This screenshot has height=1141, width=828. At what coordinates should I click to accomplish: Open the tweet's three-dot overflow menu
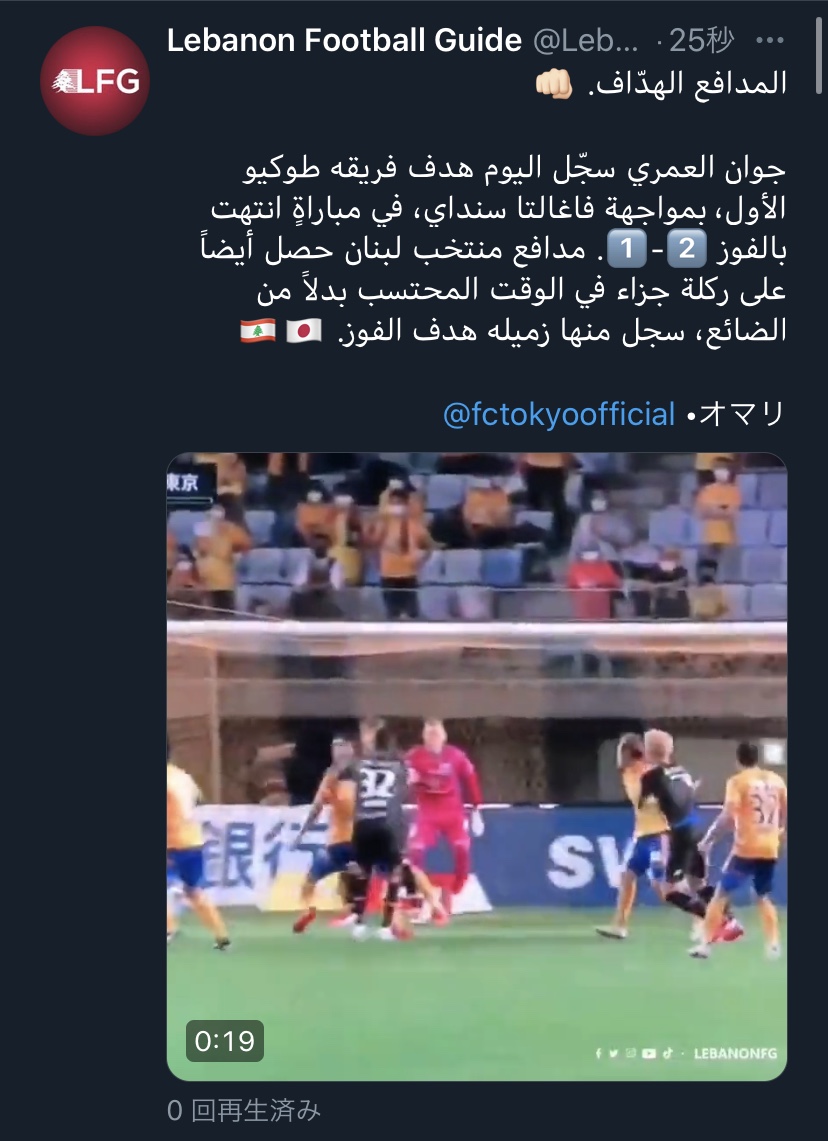click(x=770, y=41)
